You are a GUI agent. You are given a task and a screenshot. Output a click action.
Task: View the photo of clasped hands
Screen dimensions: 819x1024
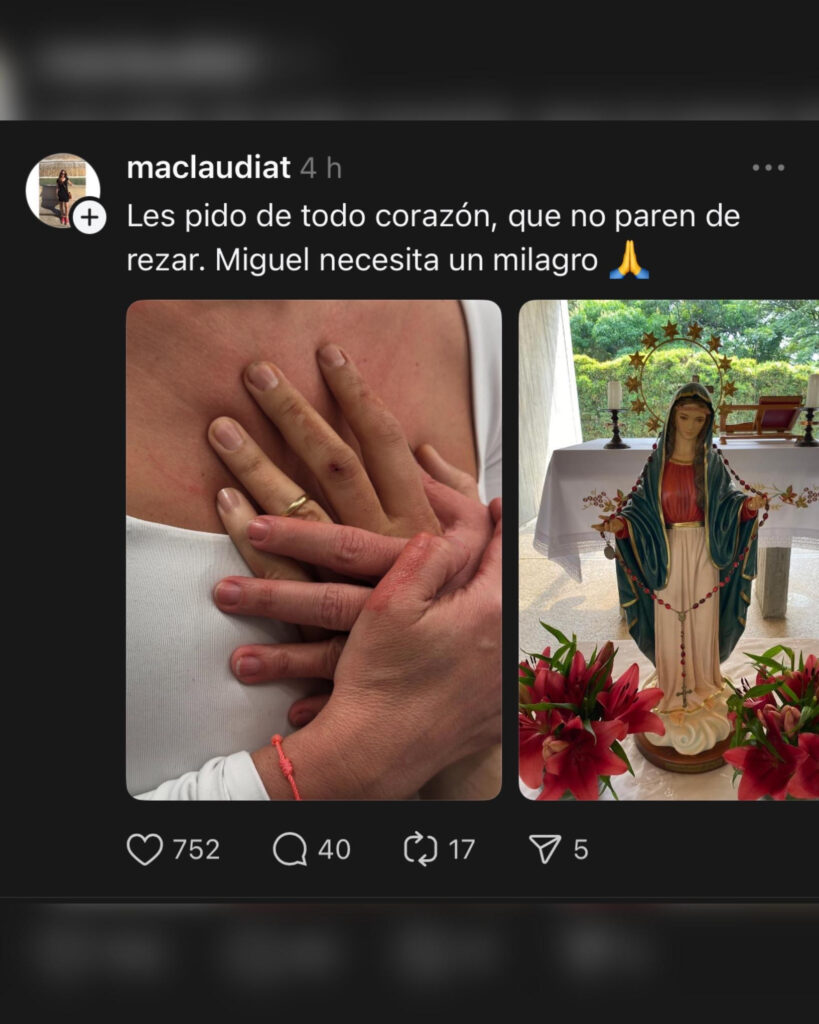tap(313, 549)
